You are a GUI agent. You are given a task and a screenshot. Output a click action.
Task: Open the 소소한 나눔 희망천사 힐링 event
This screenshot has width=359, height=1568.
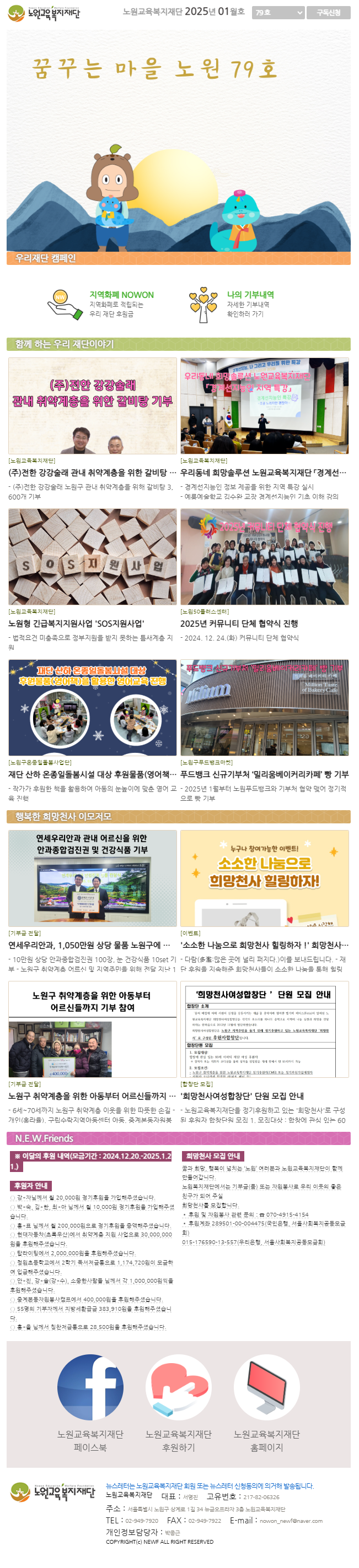tap(264, 945)
